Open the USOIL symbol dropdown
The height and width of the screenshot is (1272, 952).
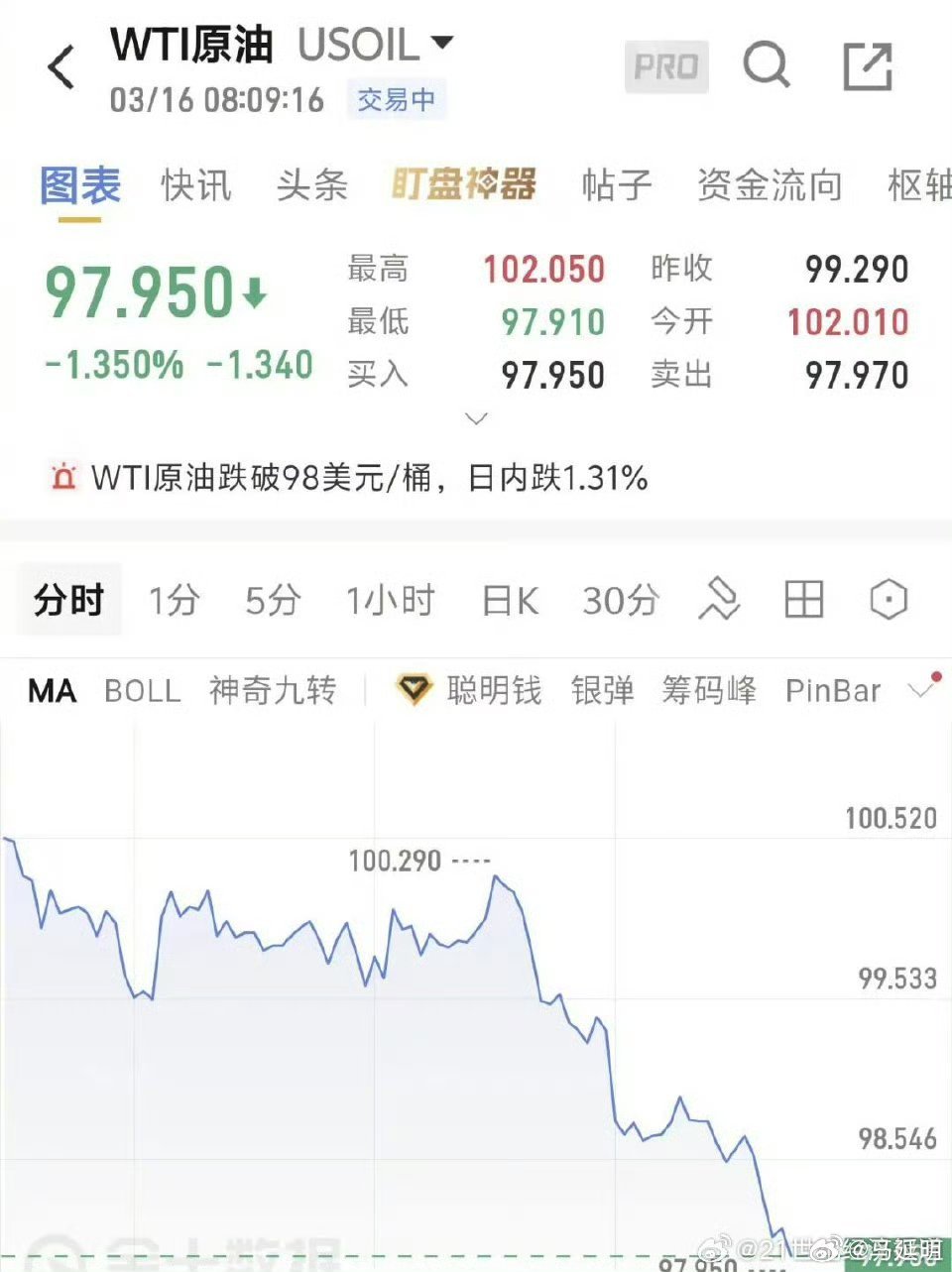click(443, 44)
